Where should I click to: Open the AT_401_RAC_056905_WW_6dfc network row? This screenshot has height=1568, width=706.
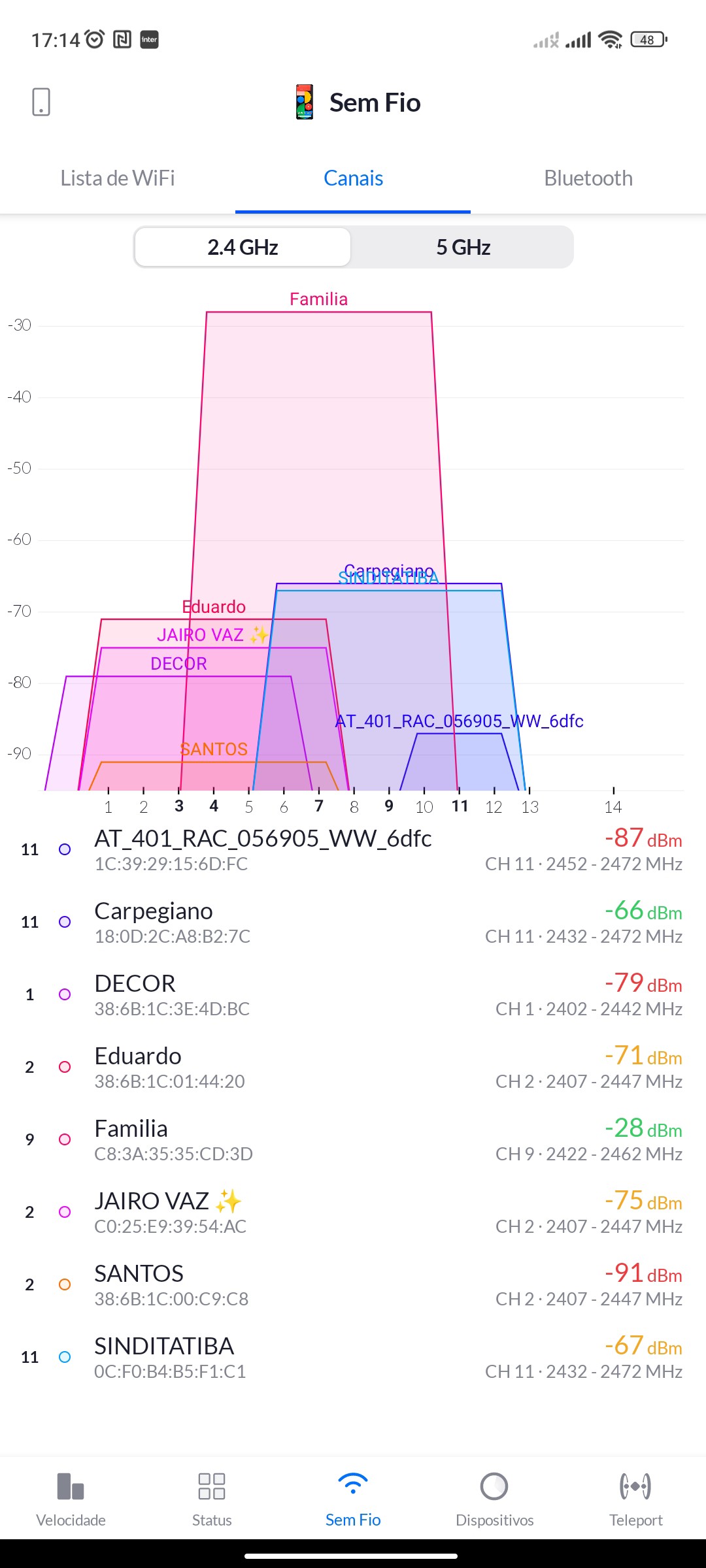point(353,849)
